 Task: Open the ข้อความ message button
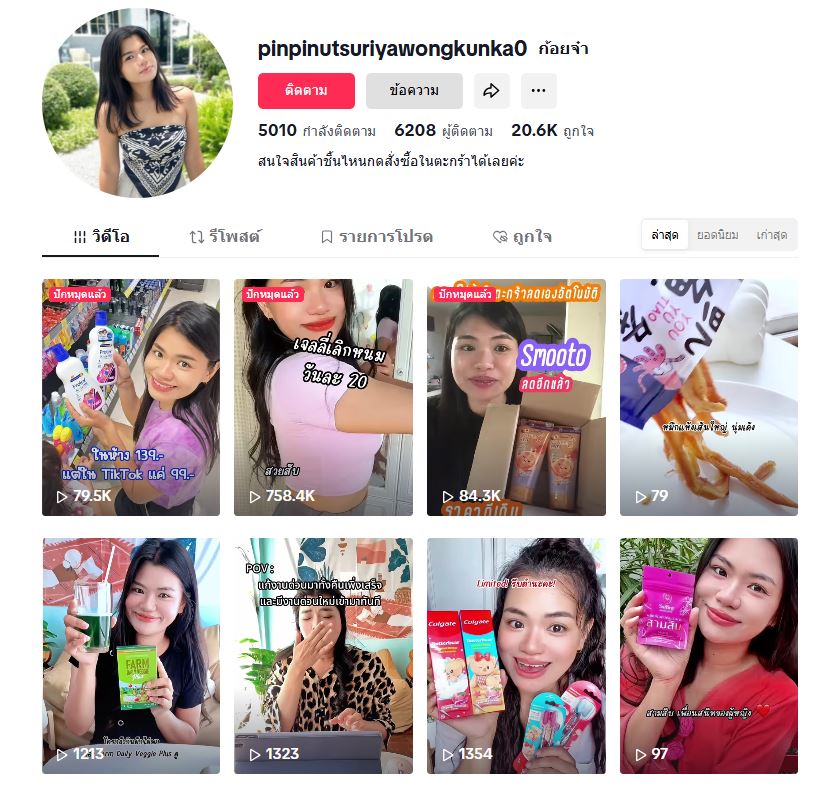point(414,91)
